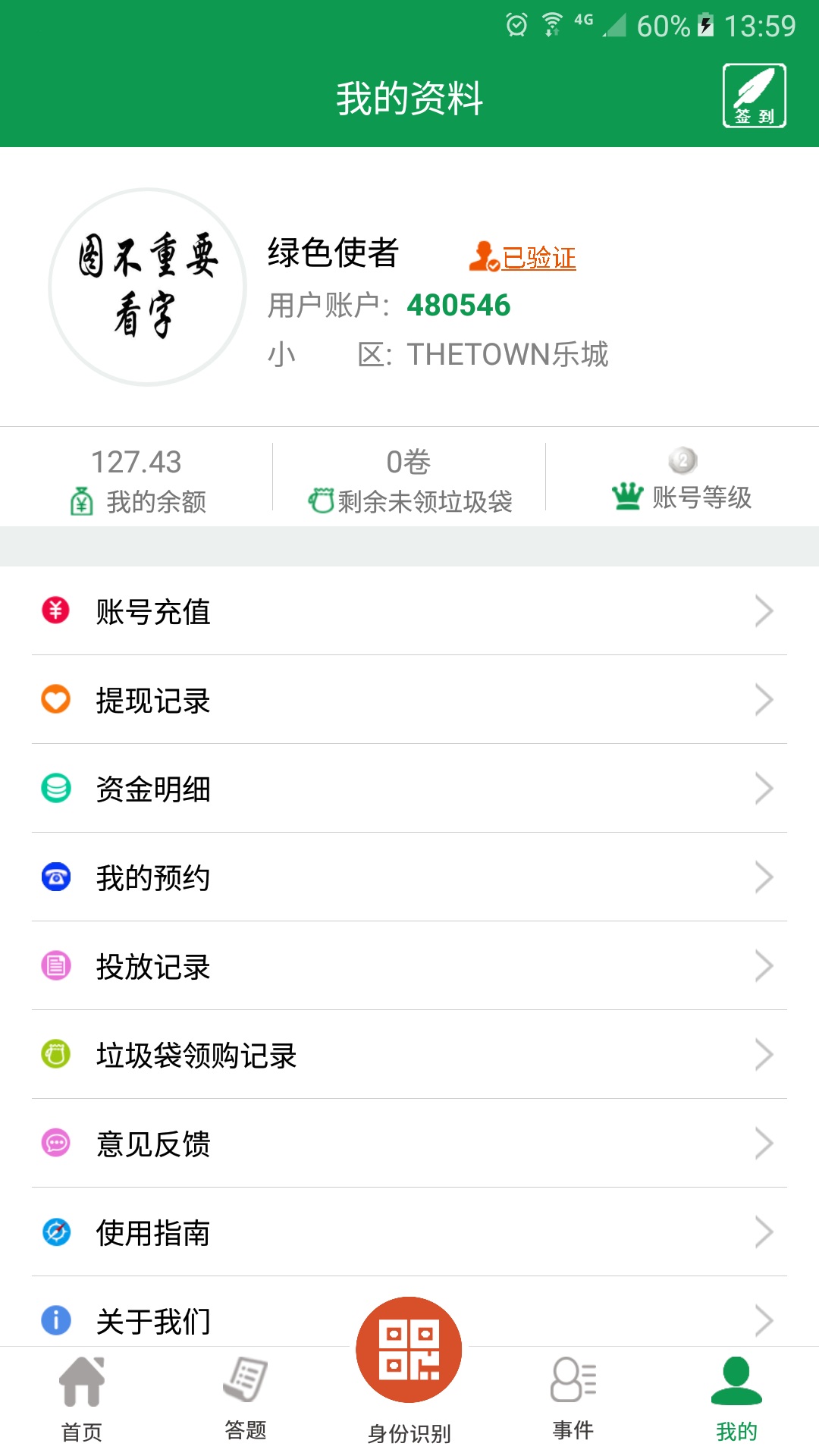This screenshot has width=819, height=1456.
Task: View 垃圾袋领购记录
Action: coord(409,1055)
